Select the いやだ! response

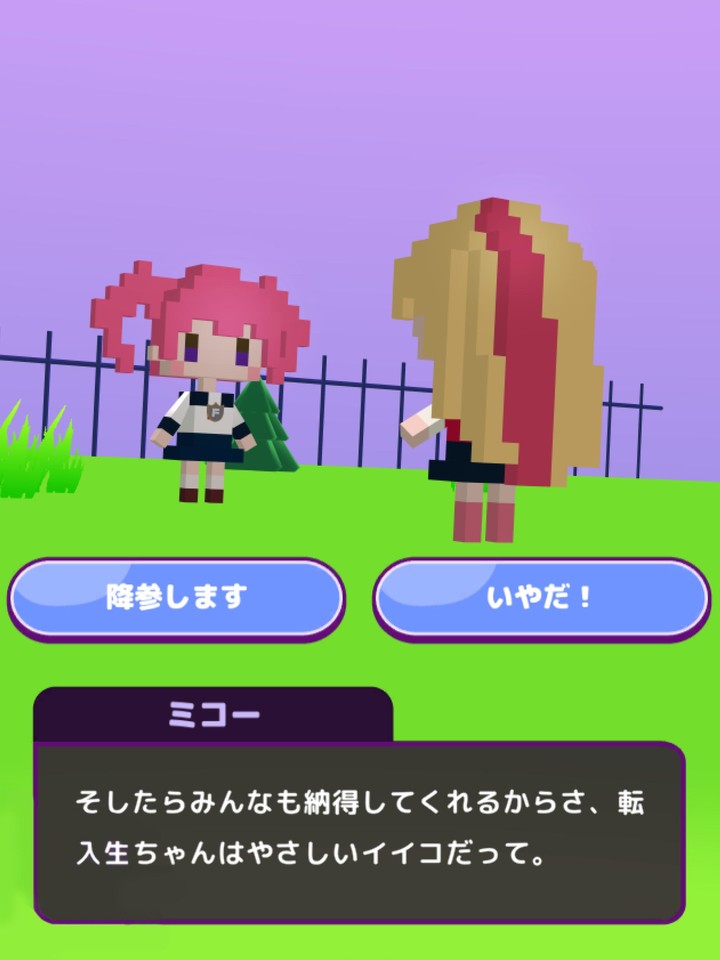541,598
